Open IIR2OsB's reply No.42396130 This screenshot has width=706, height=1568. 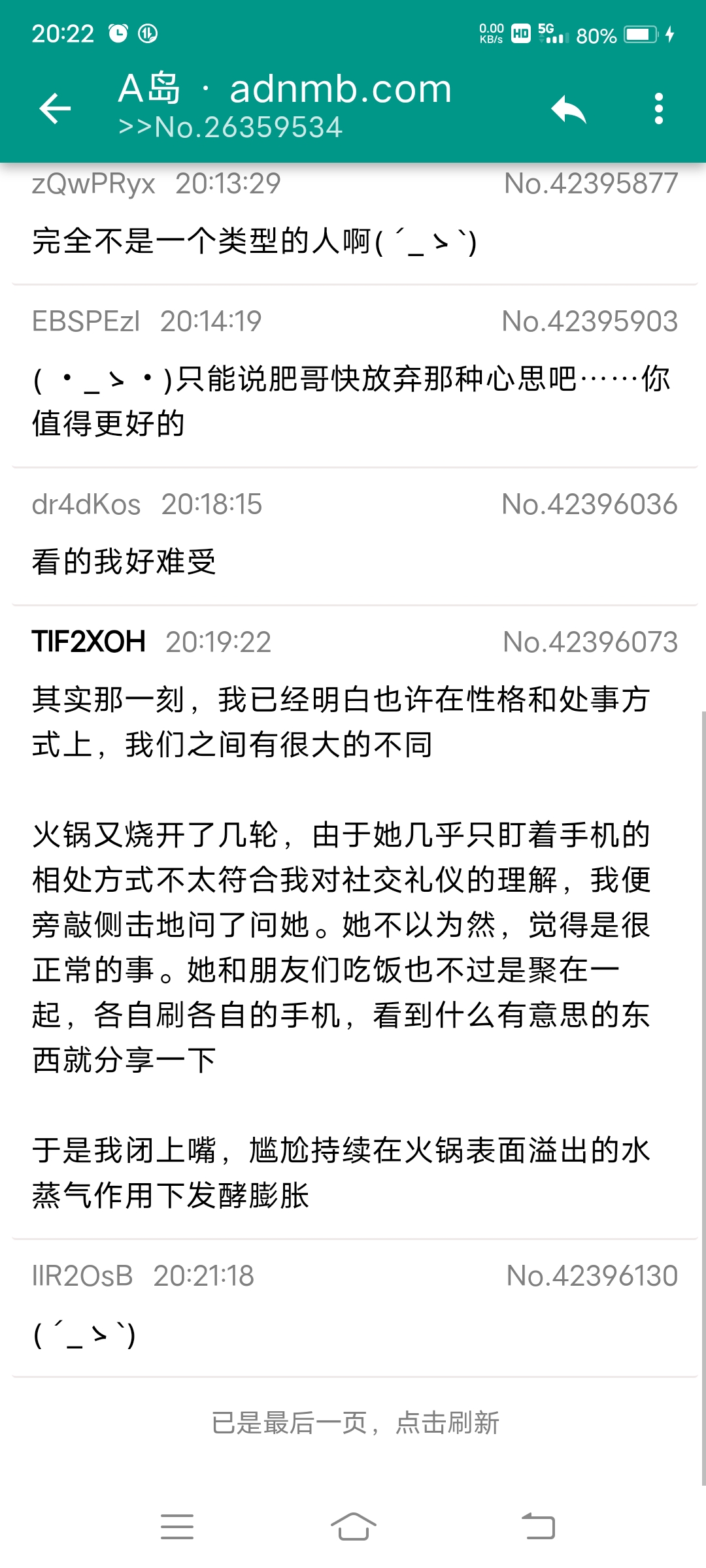(x=353, y=1308)
